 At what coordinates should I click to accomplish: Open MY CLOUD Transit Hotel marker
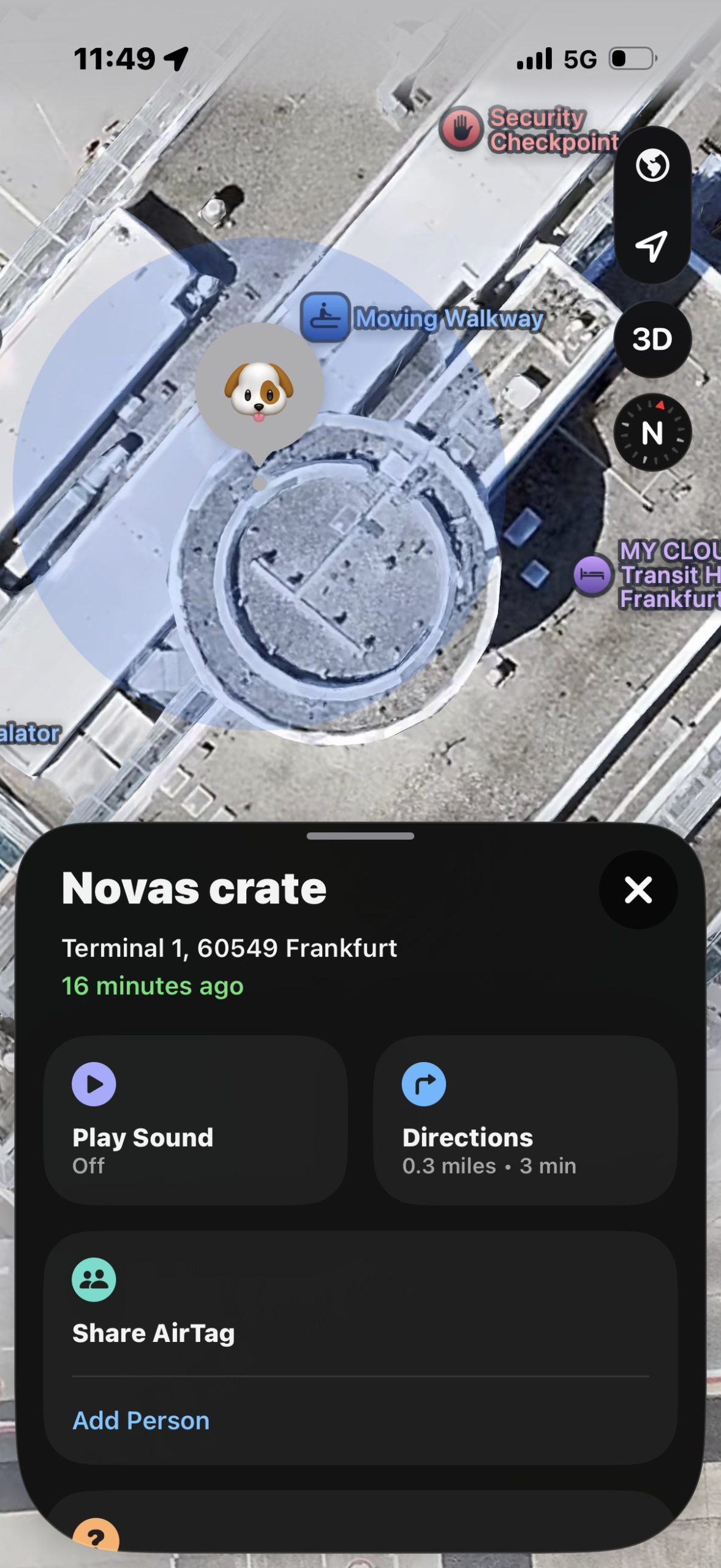(x=592, y=575)
